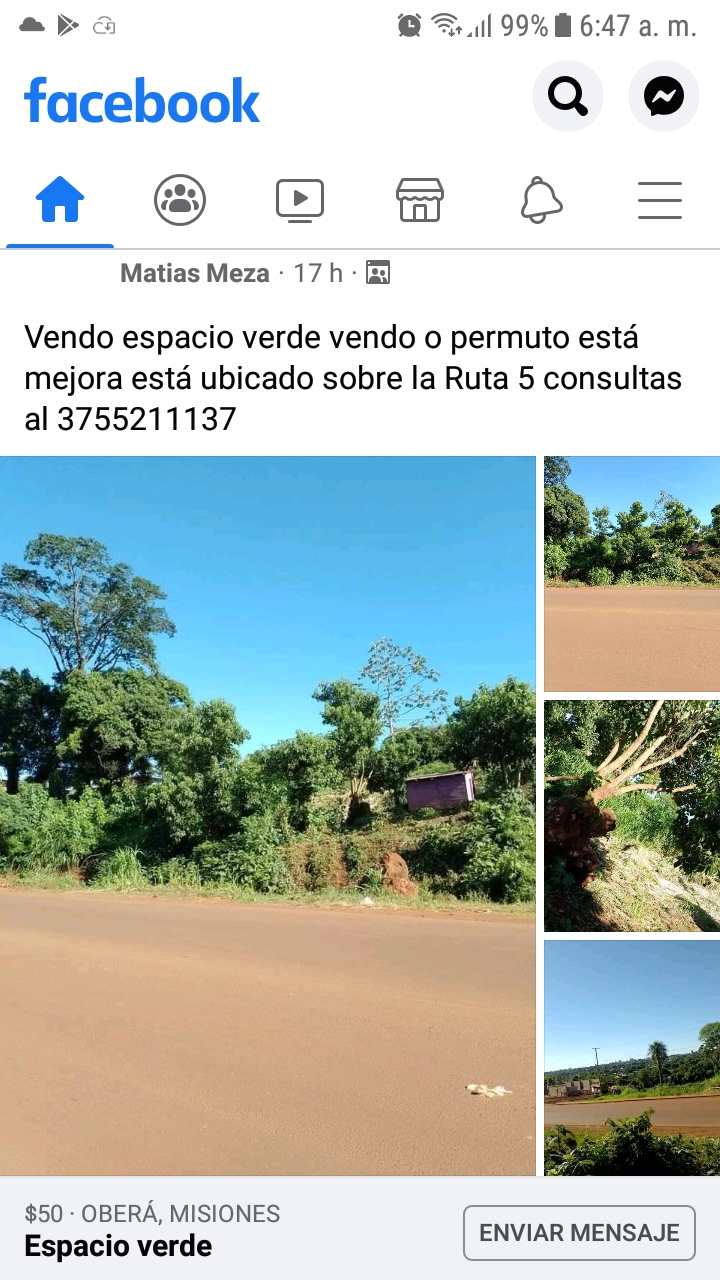Image resolution: width=720 pixels, height=1280 pixels.
Task: View the large photo with the purple shed
Action: 268,815
